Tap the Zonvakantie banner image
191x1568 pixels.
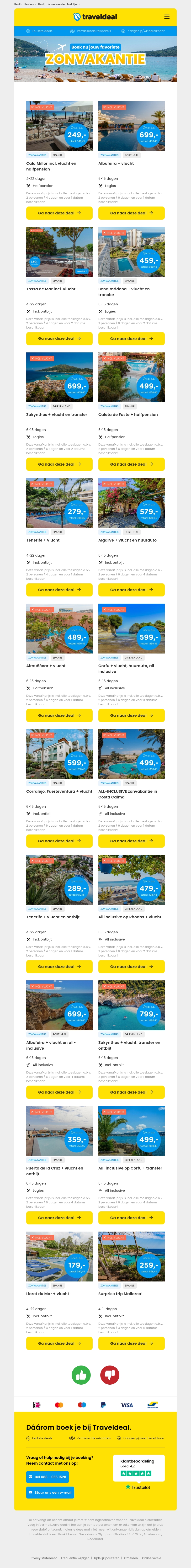coord(95,59)
